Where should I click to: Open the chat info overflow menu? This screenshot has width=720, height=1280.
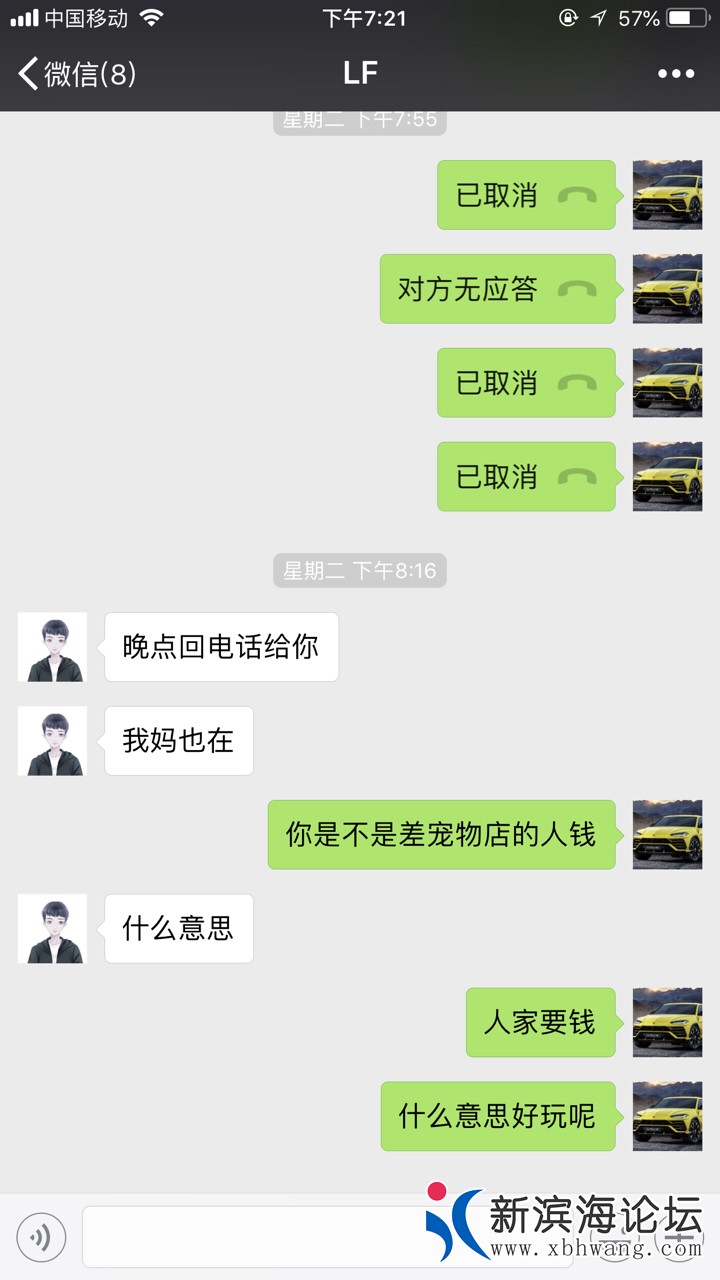coord(675,74)
